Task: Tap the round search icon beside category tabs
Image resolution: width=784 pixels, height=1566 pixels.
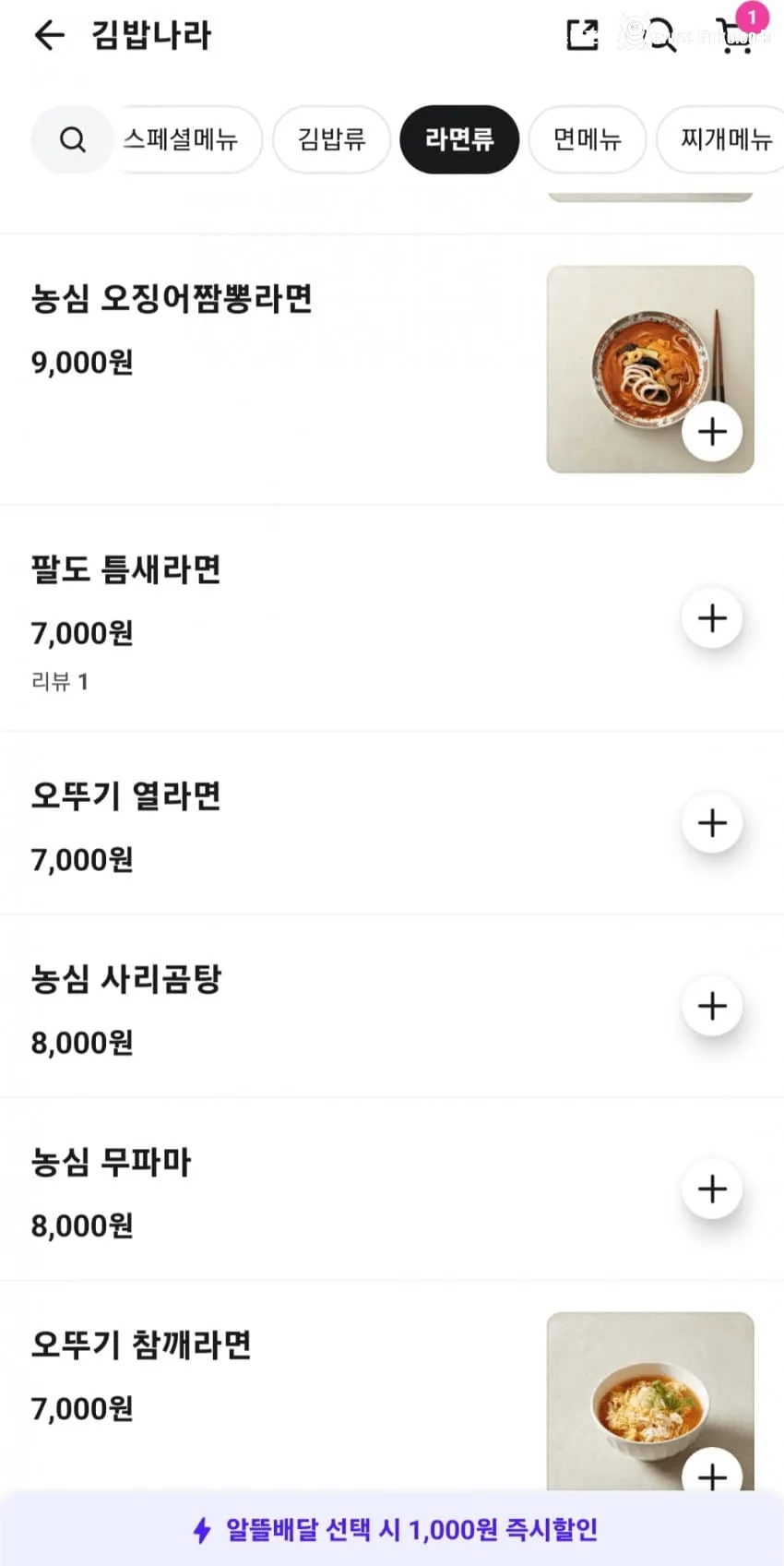Action: point(71,139)
